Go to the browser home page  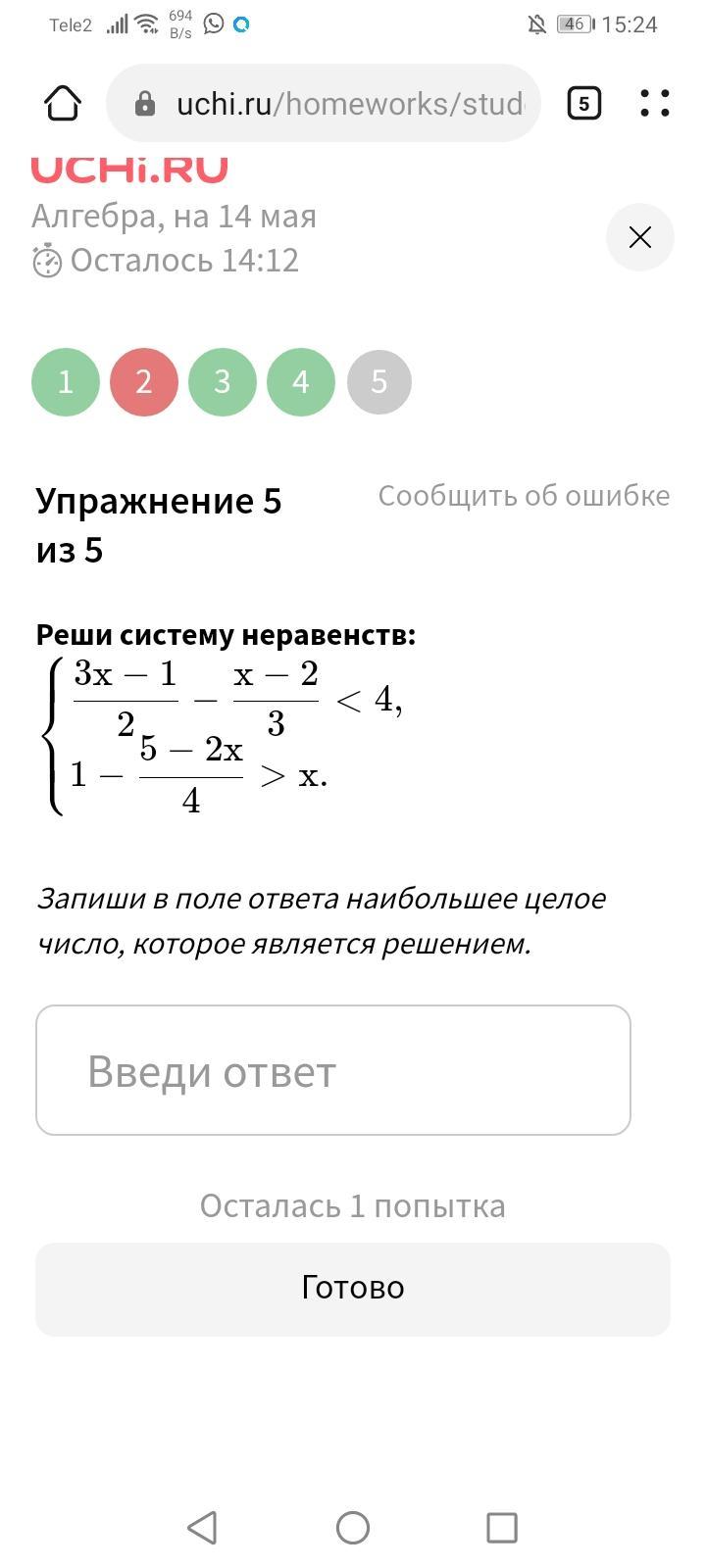coord(63,103)
